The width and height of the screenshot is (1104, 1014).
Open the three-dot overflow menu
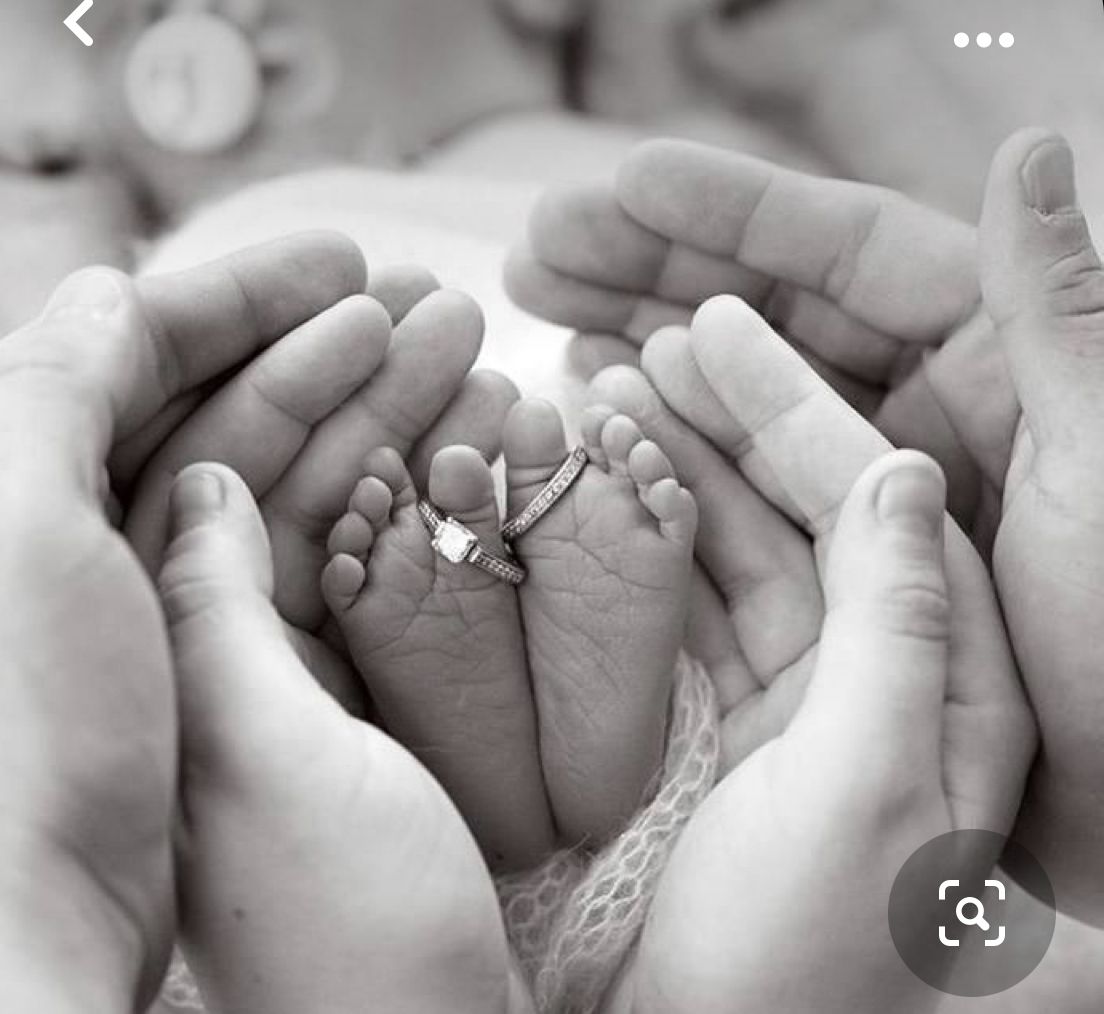click(983, 40)
